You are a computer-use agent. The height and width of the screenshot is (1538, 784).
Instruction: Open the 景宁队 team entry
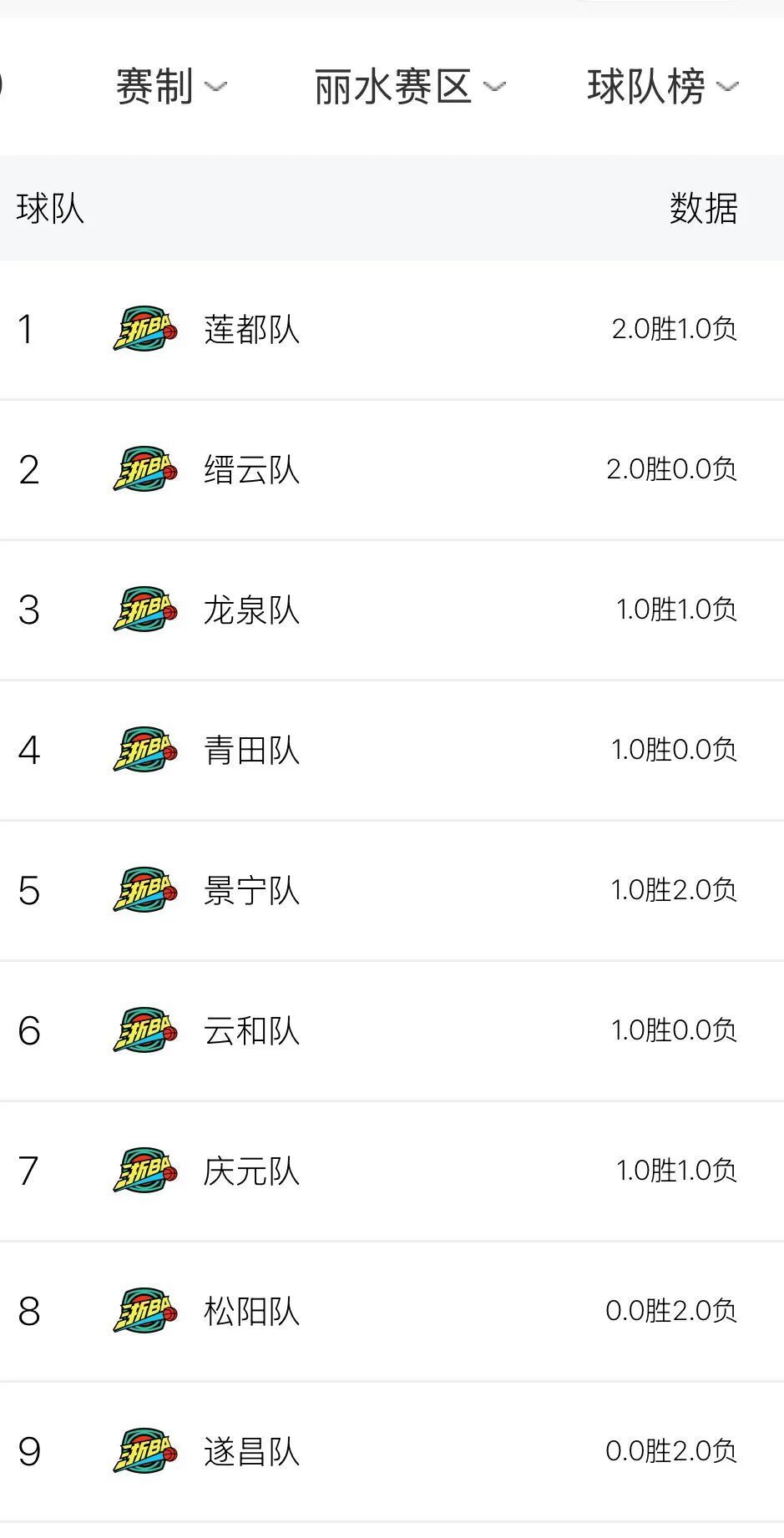tap(392, 891)
